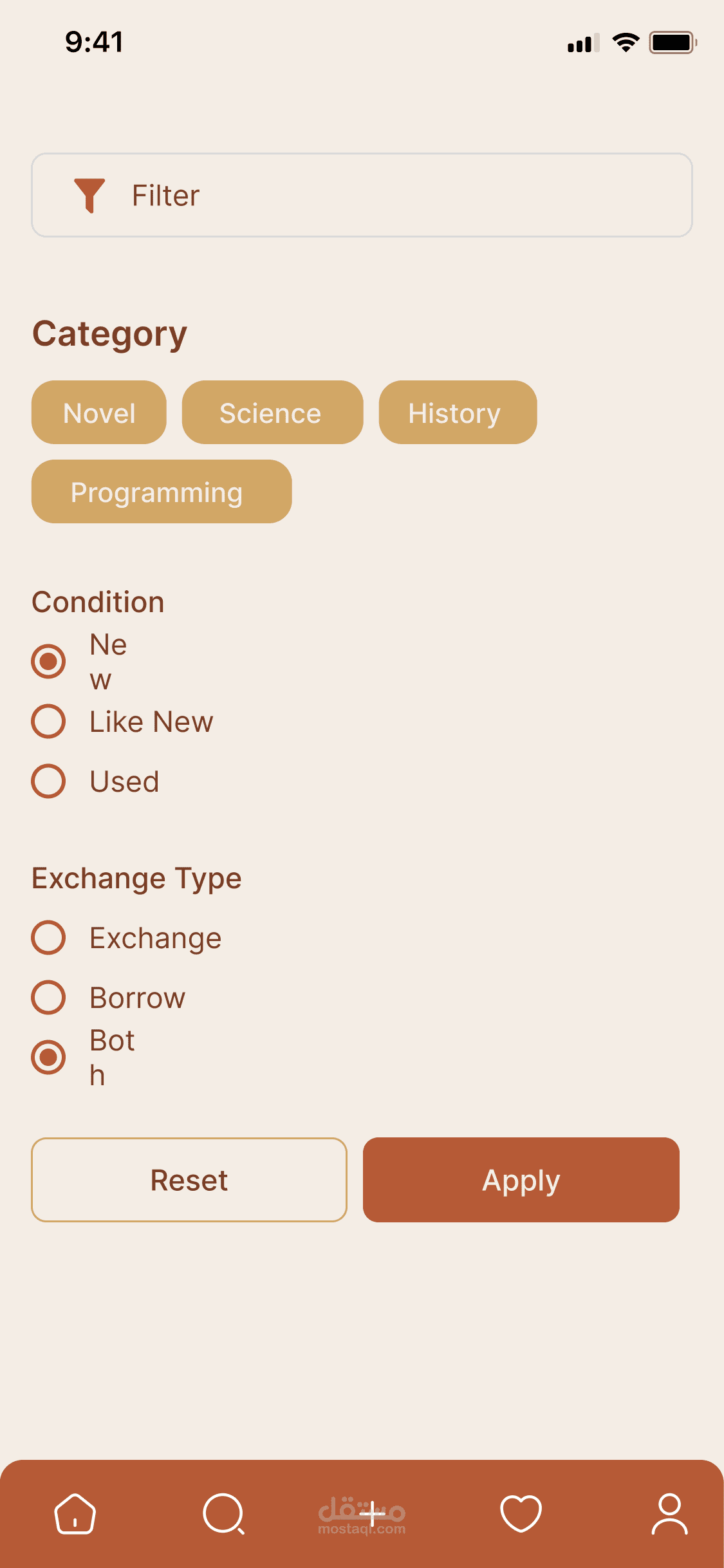Viewport: 724px width, 1568px height.
Task: Go to the home tab
Action: coord(75,1514)
